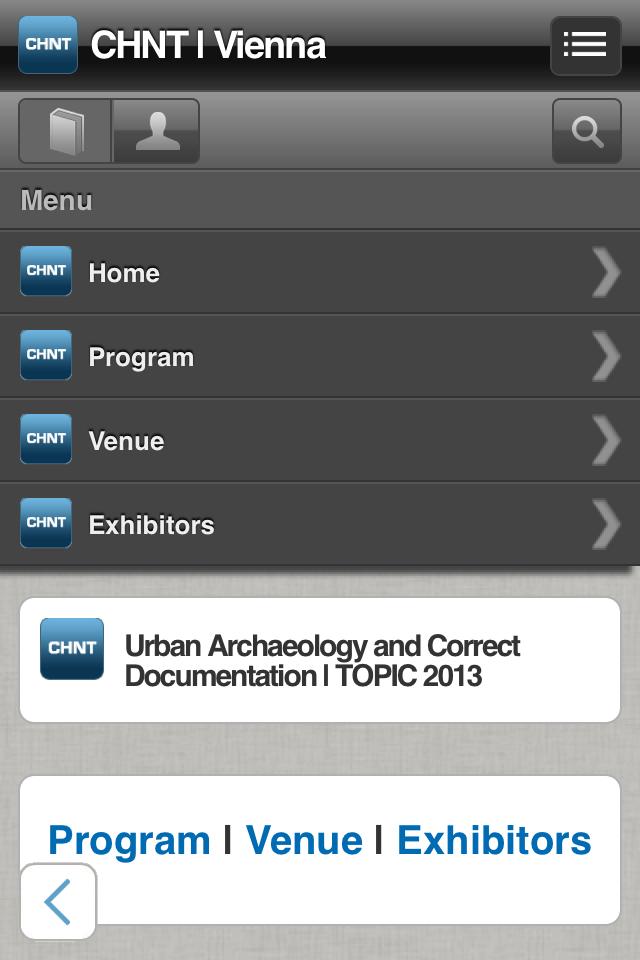Switch to the person profile tab
This screenshot has width=640, height=960.
pos(156,131)
